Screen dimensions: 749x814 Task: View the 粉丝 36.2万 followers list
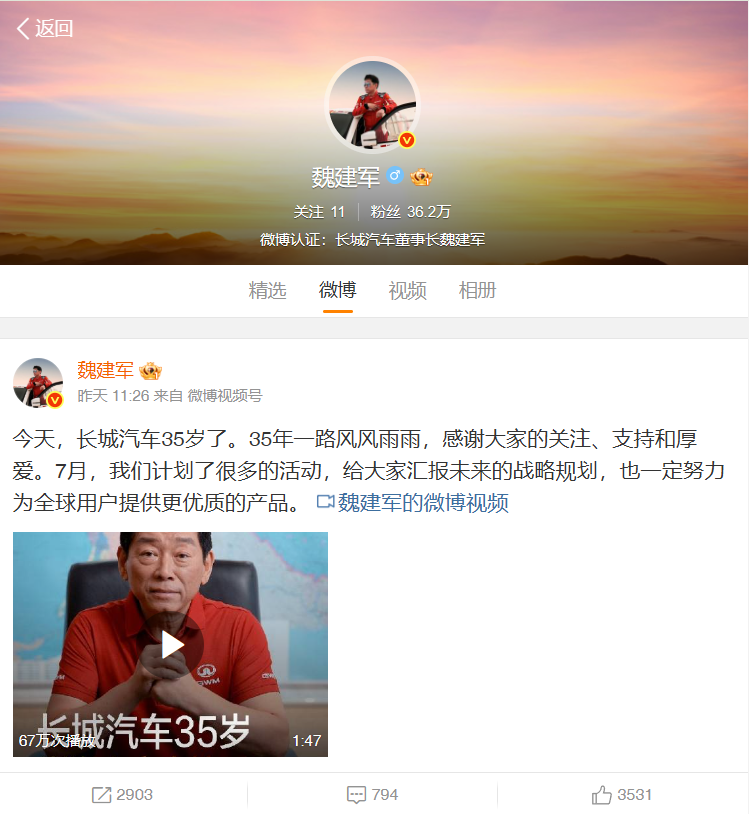tap(410, 211)
